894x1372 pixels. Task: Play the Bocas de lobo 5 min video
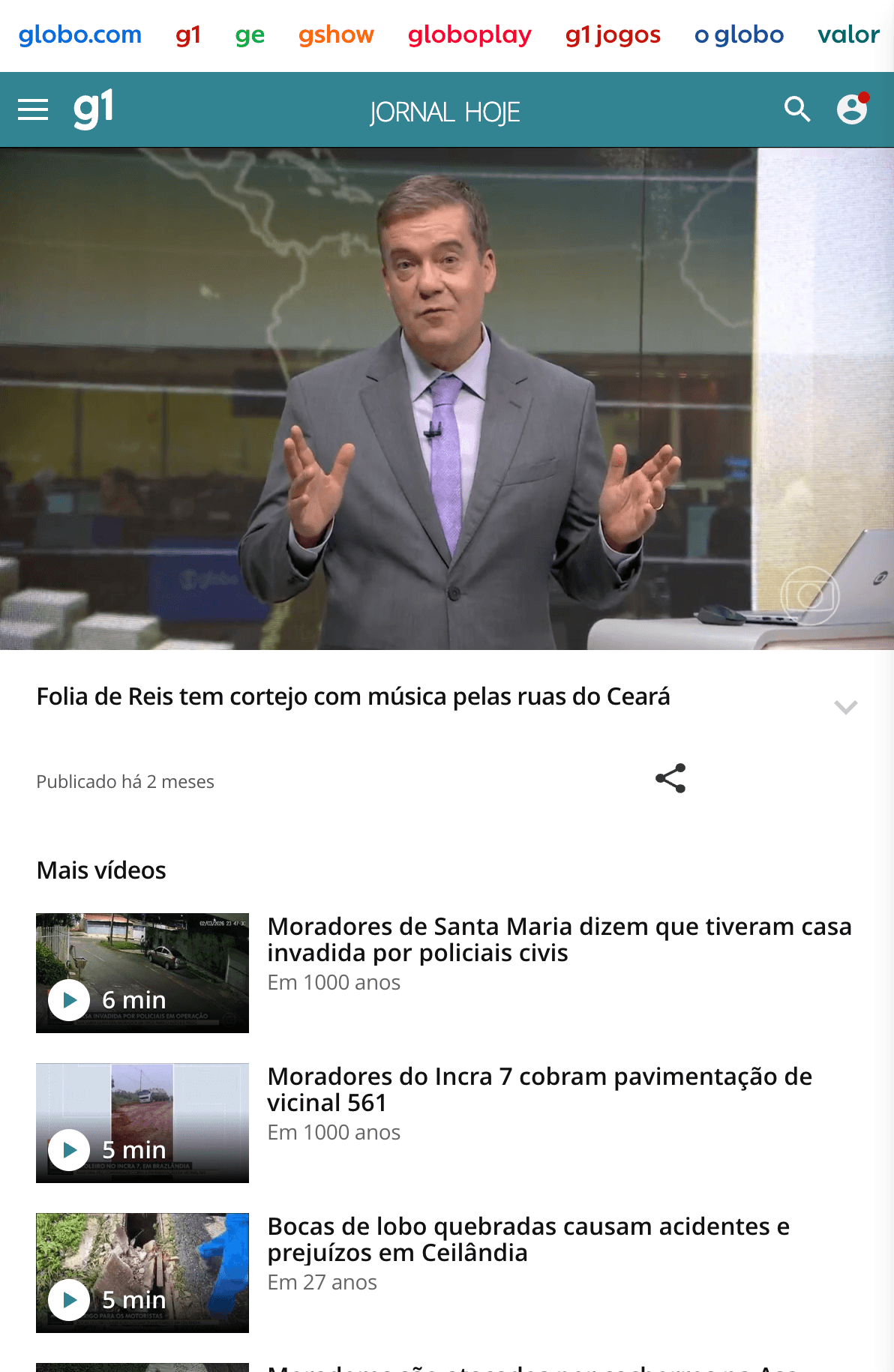click(x=68, y=1299)
